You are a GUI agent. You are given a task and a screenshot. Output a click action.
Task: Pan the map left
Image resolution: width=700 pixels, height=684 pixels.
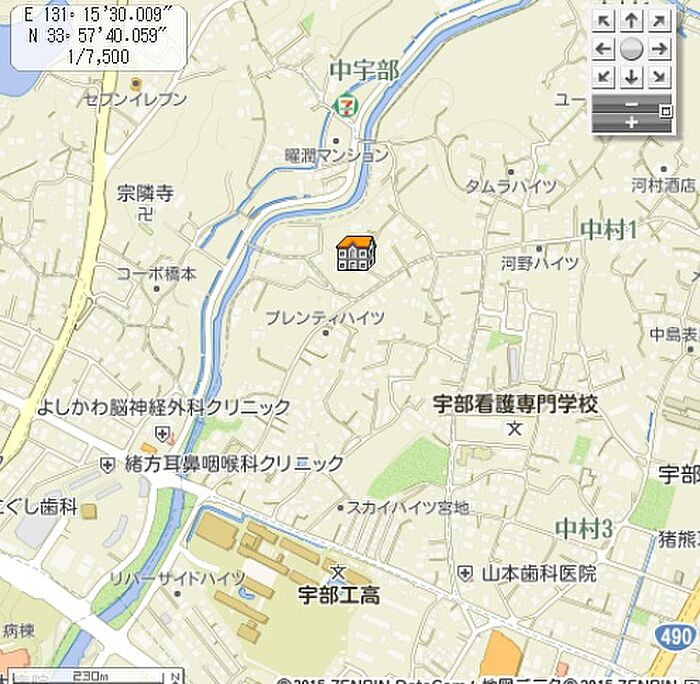pyautogui.click(x=603, y=48)
